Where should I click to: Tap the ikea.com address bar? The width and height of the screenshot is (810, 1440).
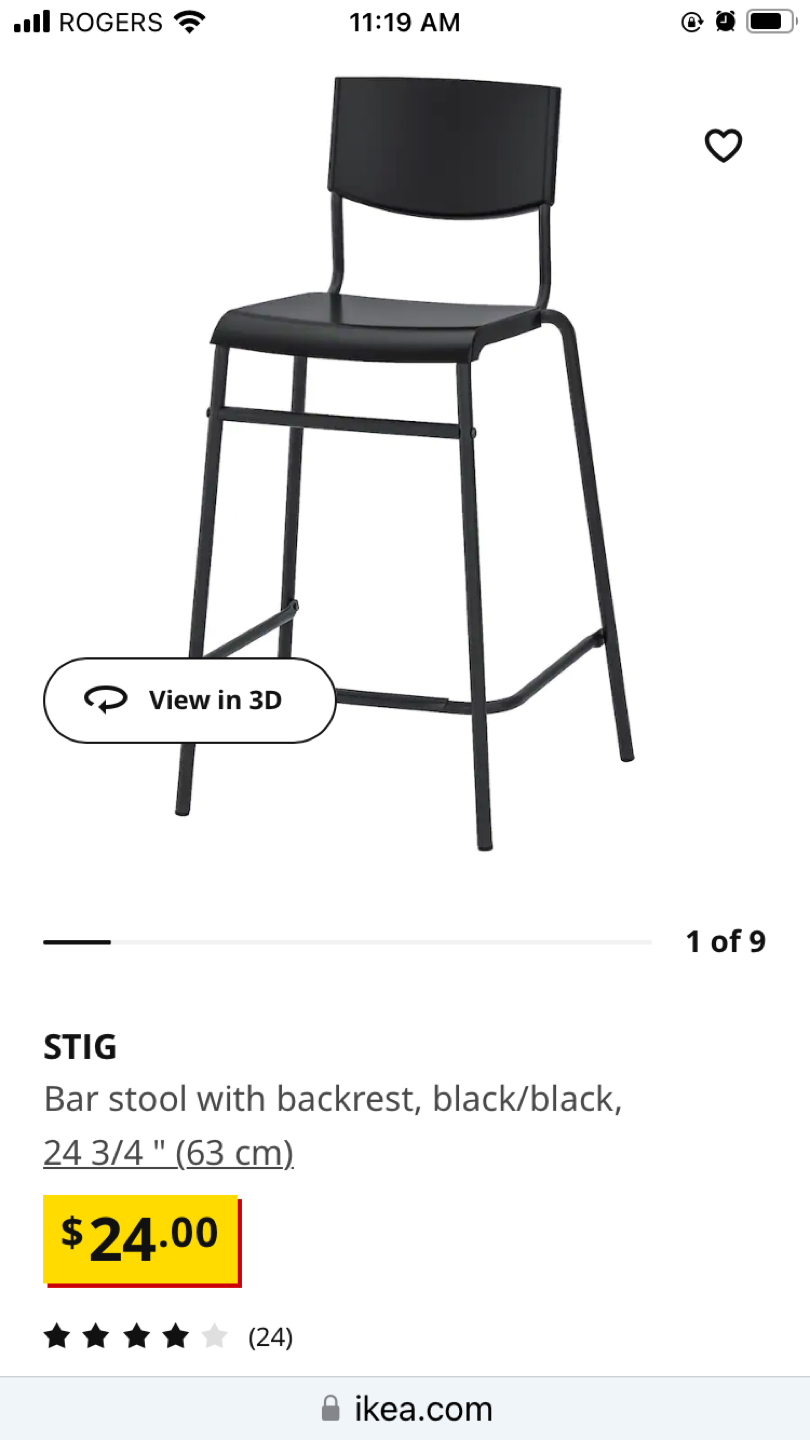(x=405, y=1409)
